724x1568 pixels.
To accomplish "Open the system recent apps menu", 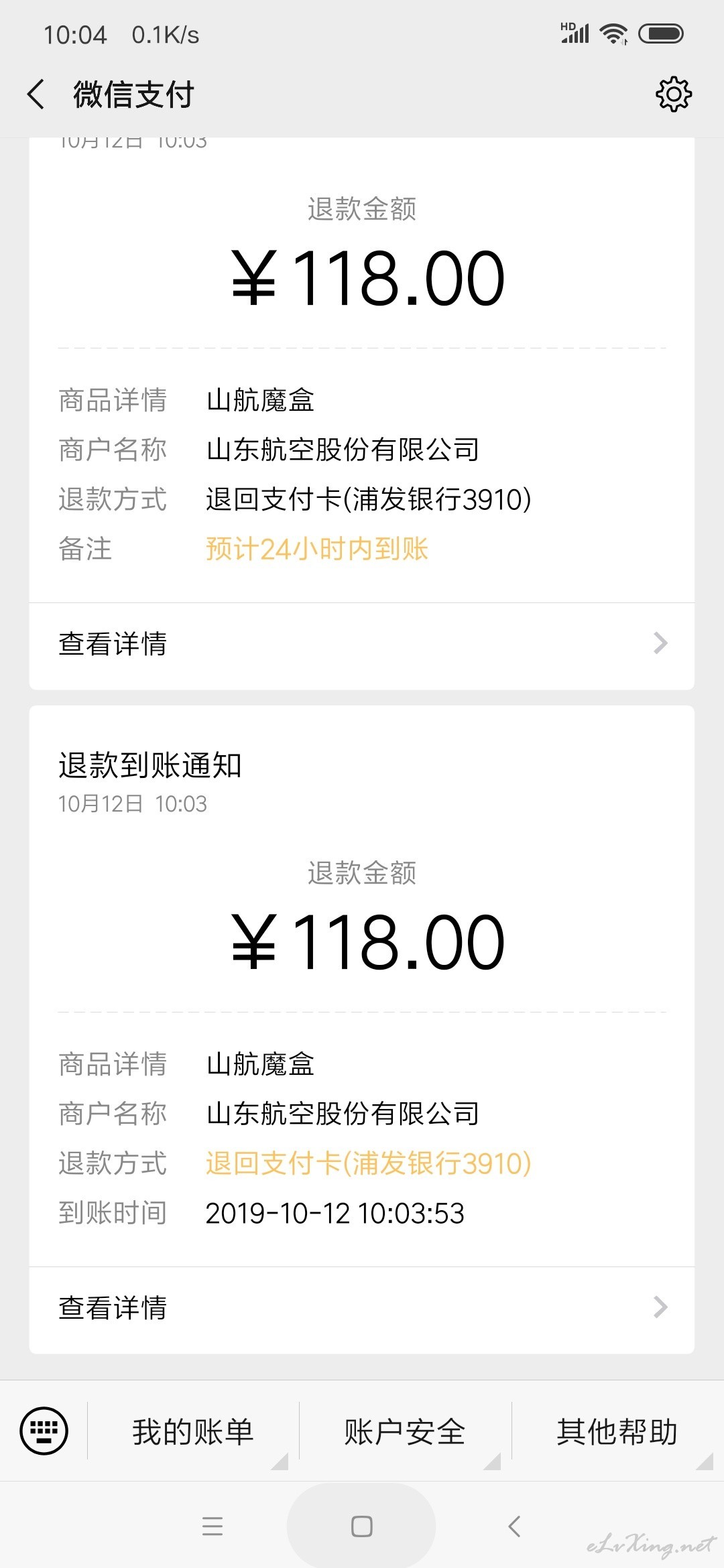I will (x=213, y=1526).
